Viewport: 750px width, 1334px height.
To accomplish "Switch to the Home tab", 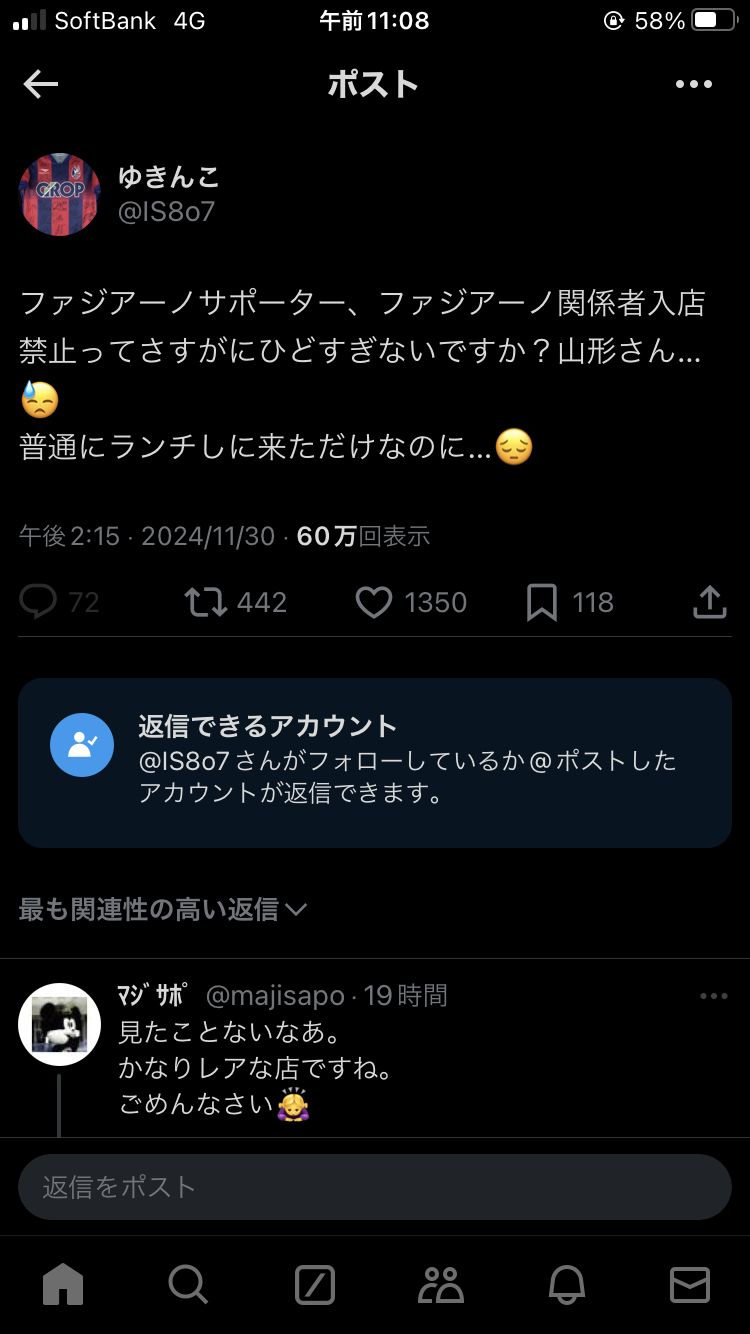I will click(63, 1284).
